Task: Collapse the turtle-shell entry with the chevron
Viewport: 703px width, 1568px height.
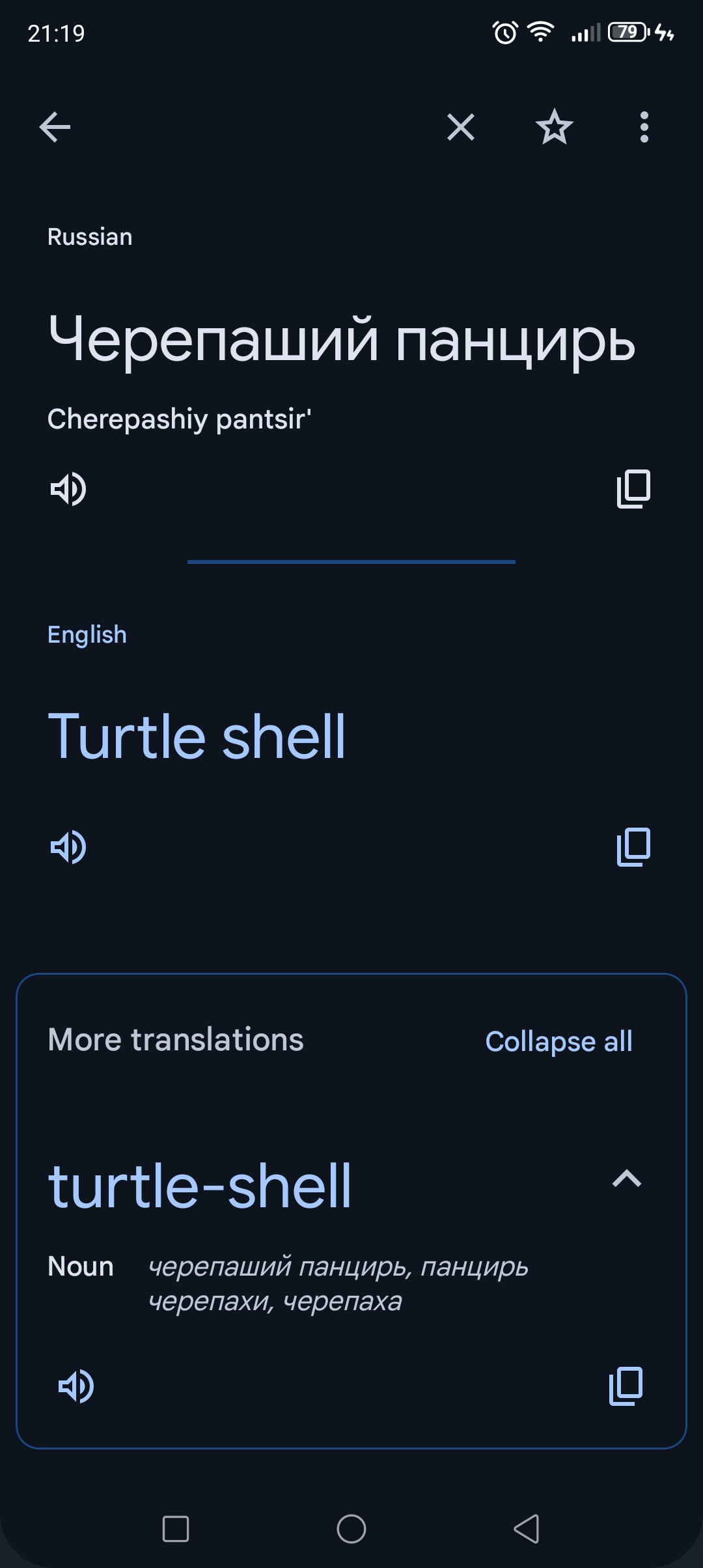Action: coord(627,1179)
